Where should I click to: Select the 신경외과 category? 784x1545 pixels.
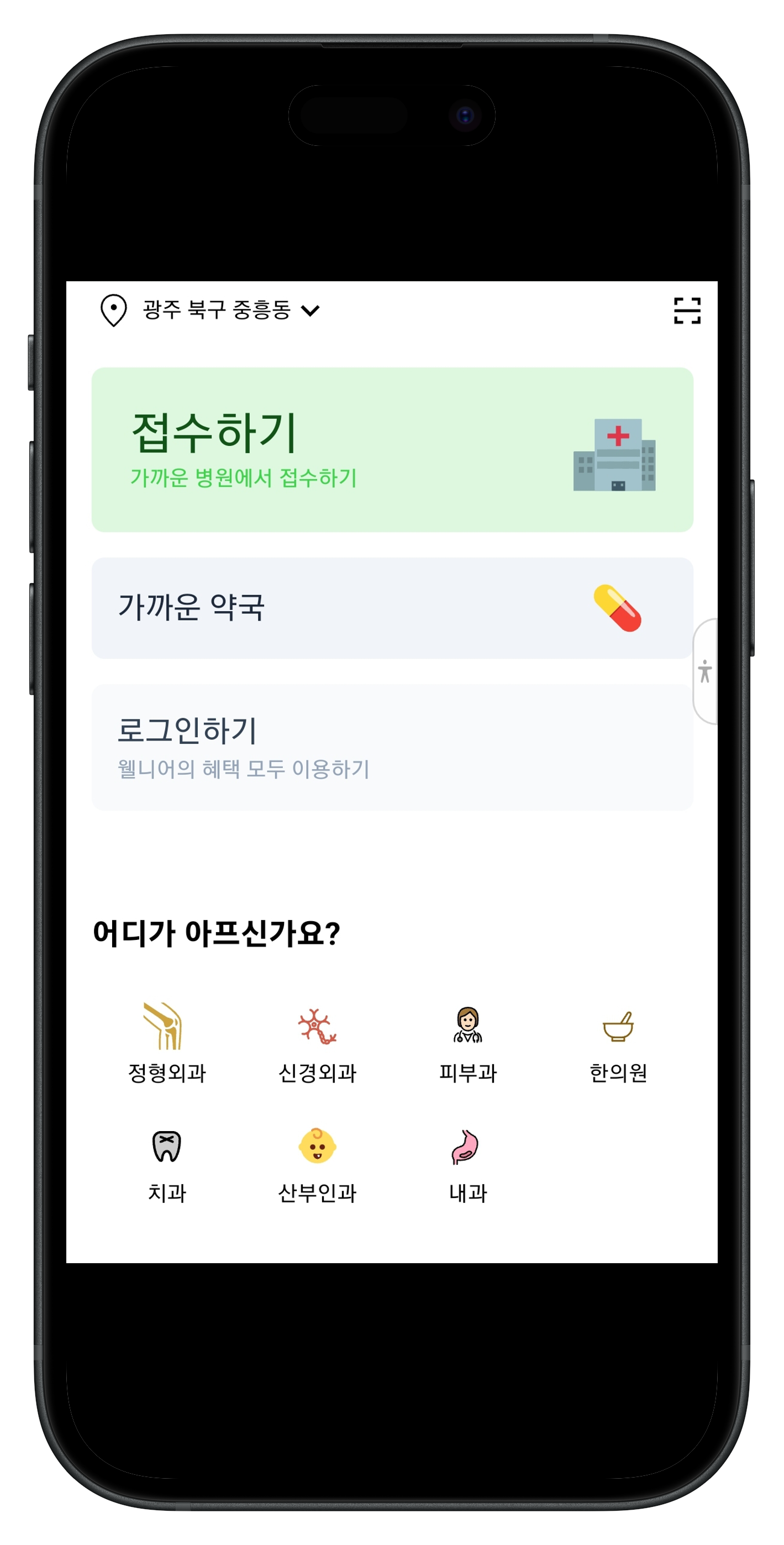click(x=317, y=1044)
